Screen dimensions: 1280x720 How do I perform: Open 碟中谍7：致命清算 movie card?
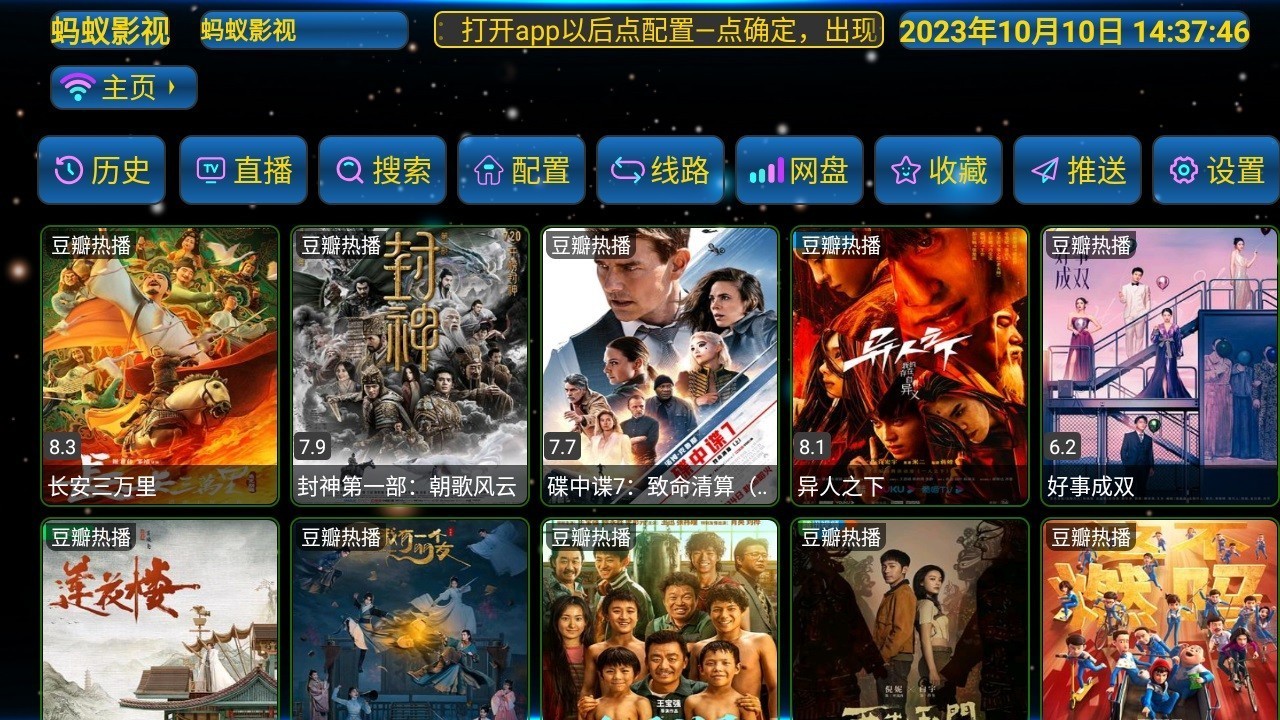tap(660, 365)
